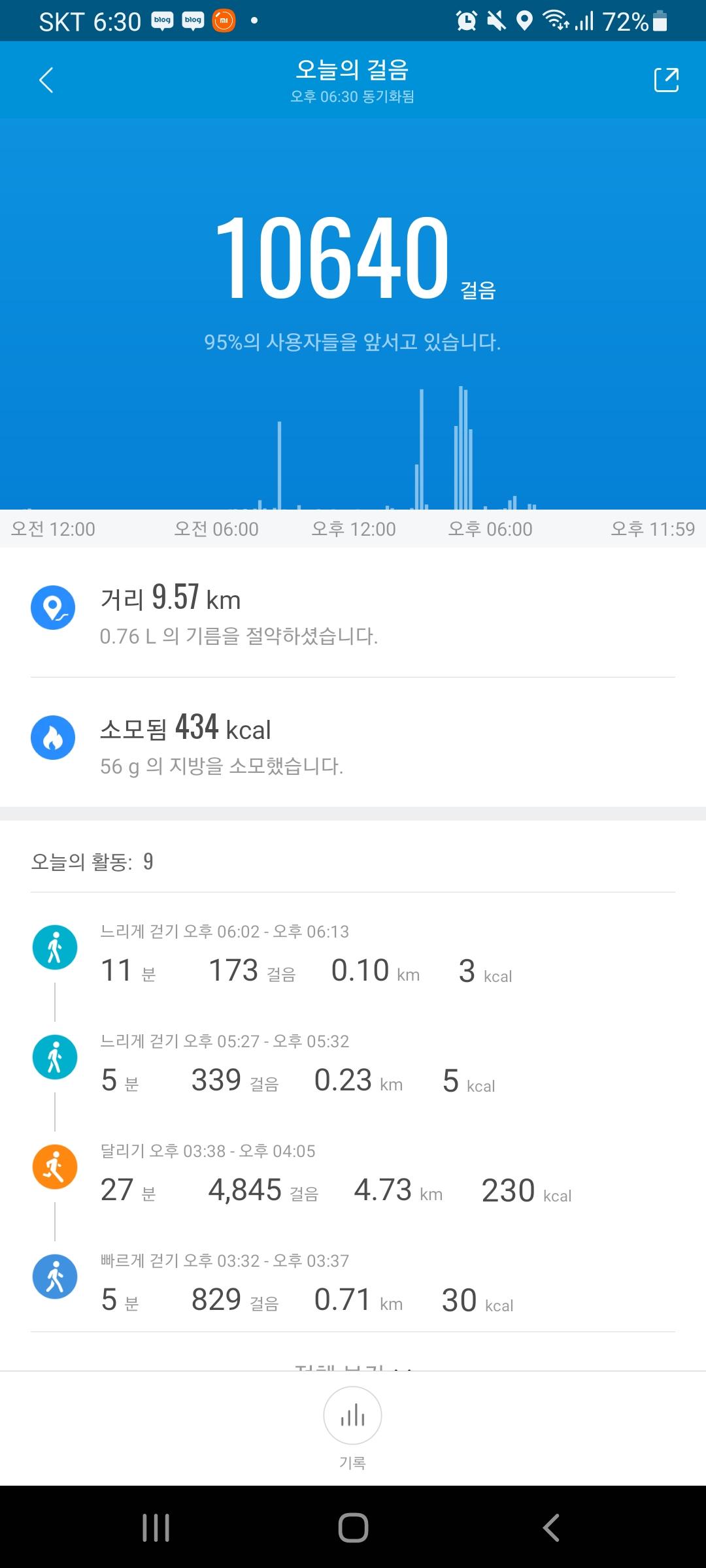Go back using the top-left arrow

46,80
